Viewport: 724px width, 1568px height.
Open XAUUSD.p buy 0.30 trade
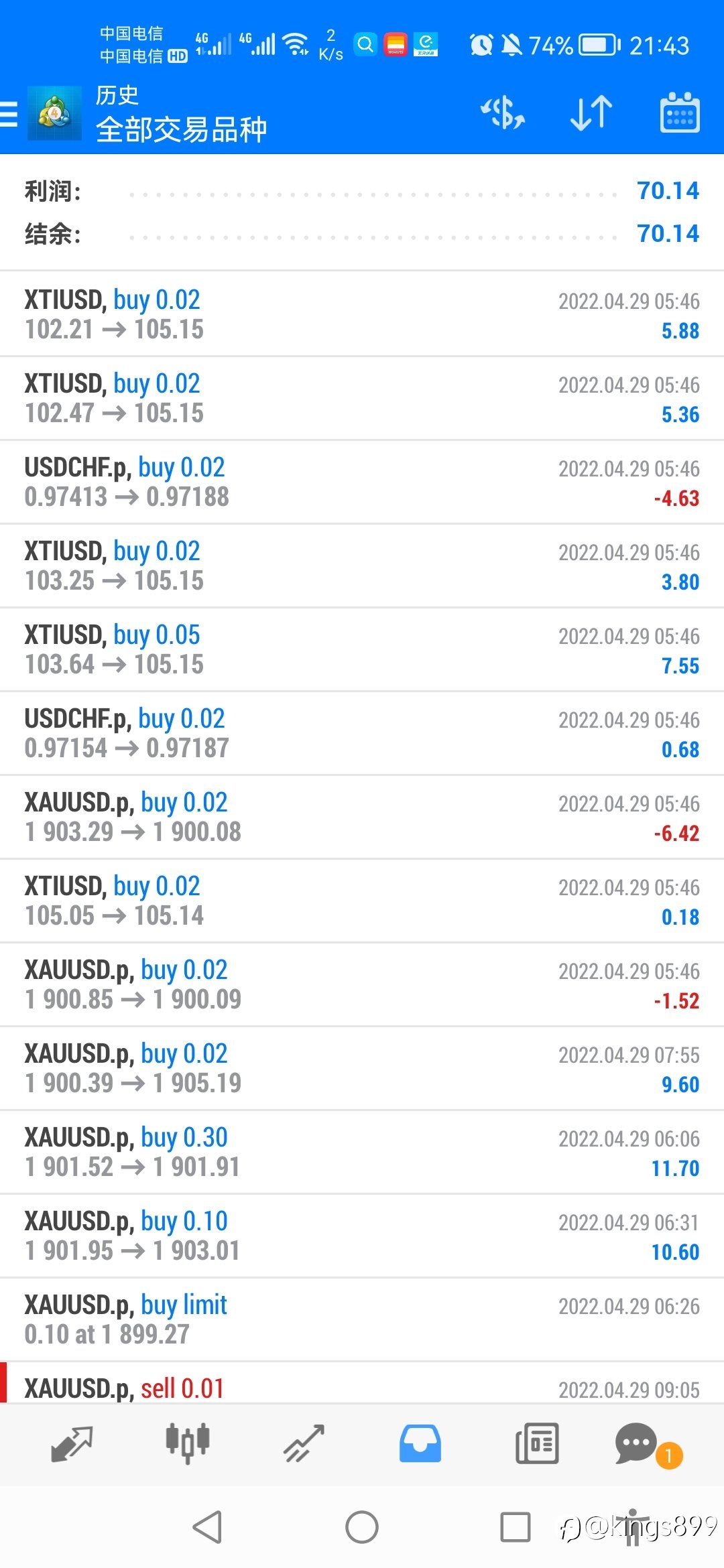point(362,1152)
